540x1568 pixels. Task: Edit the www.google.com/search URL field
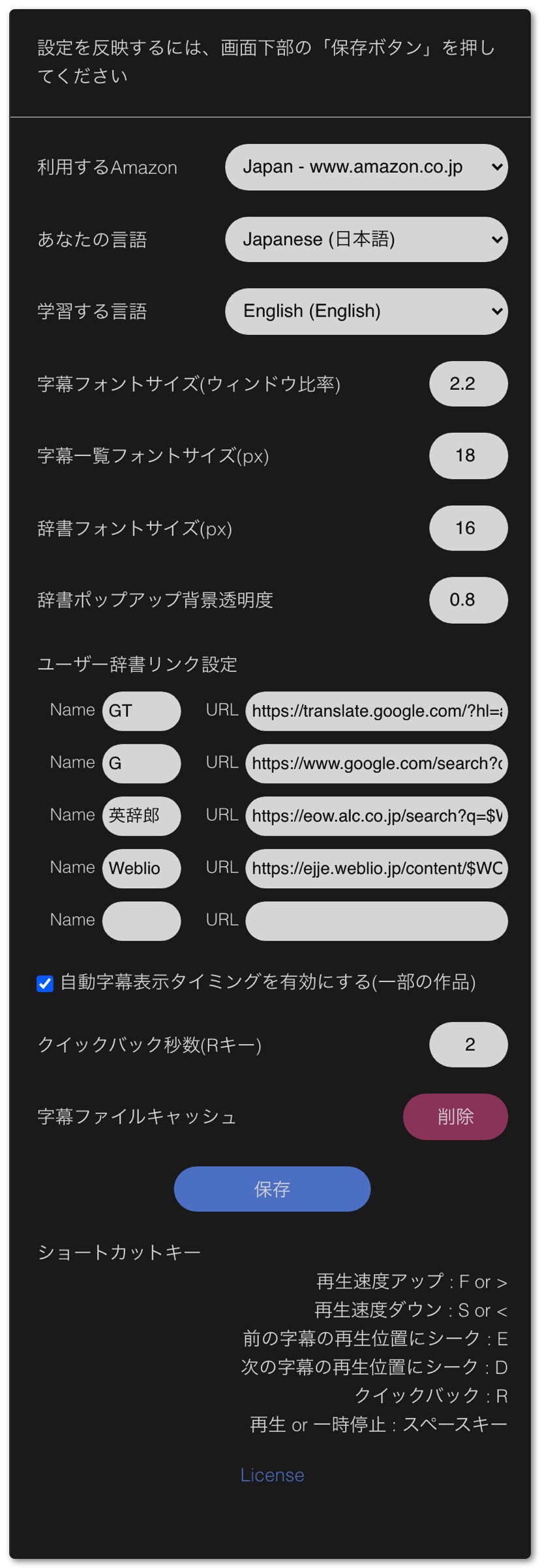tap(376, 763)
